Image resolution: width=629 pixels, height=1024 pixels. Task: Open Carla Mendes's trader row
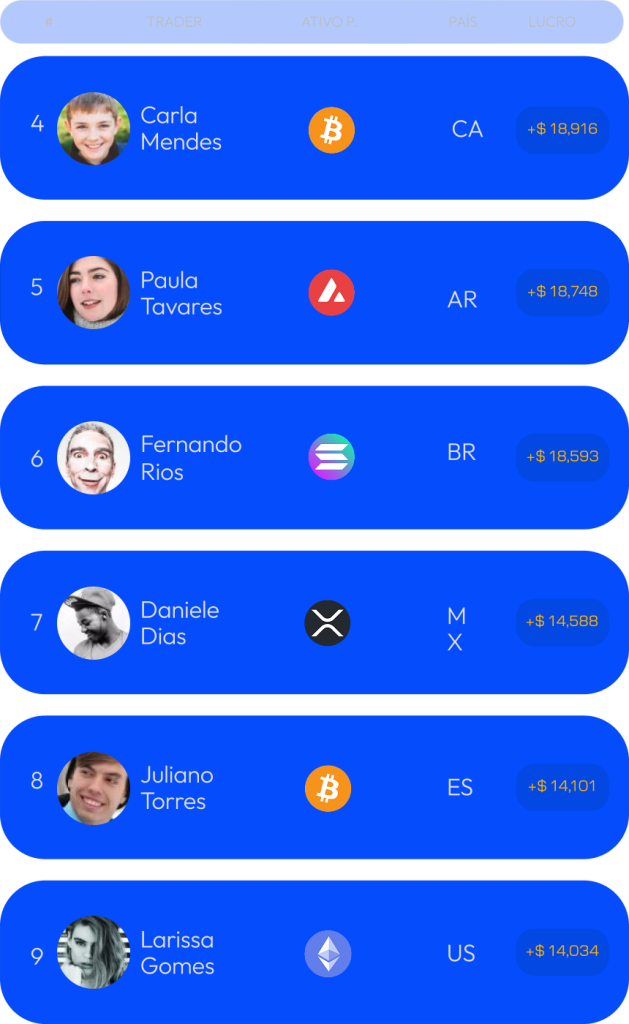pyautogui.click(x=181, y=129)
